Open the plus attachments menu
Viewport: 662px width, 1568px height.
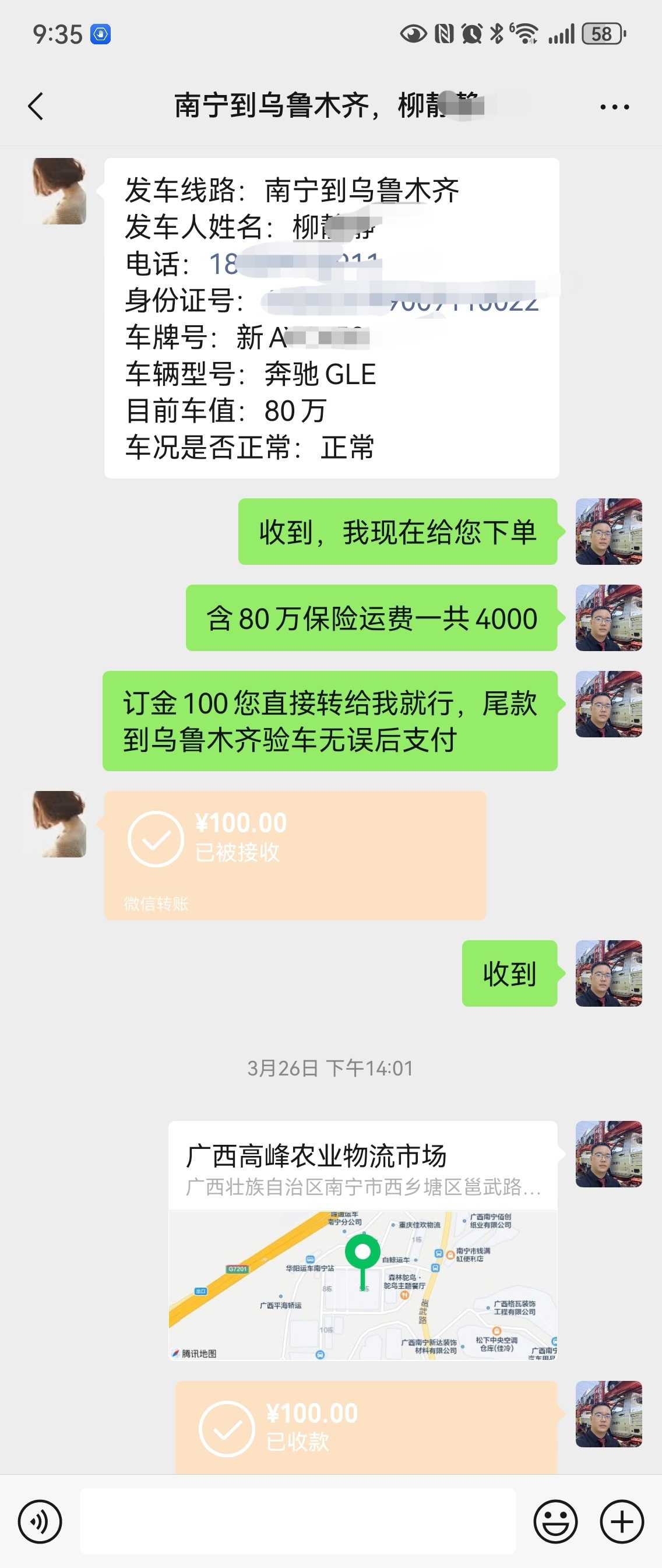621,1521
